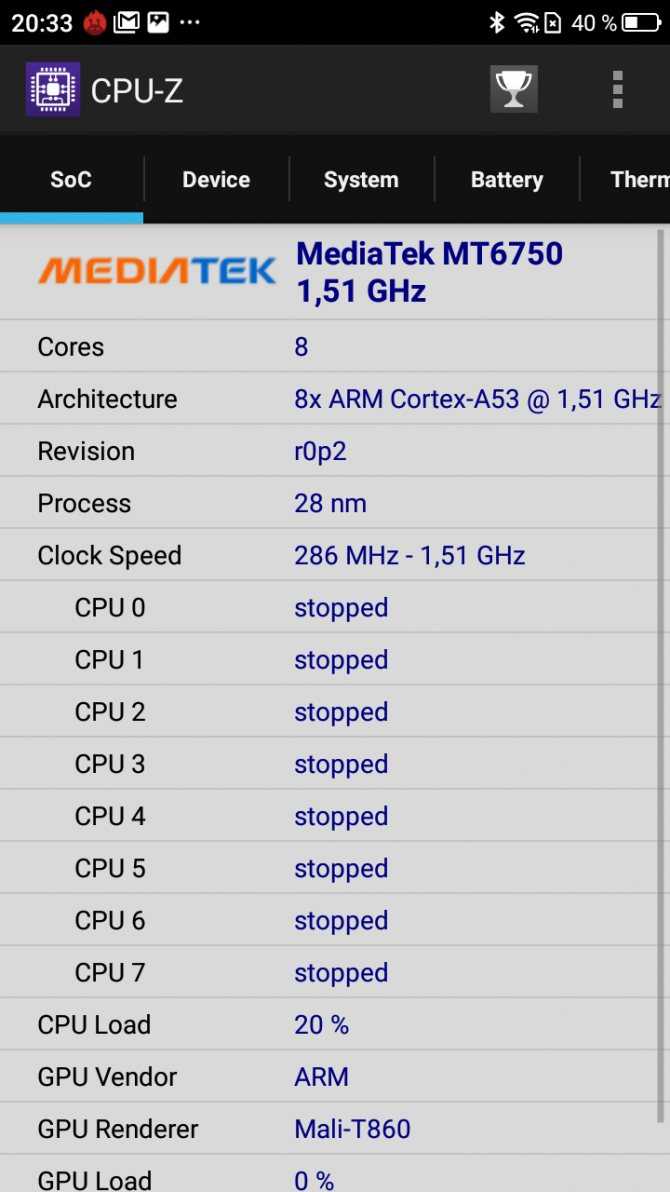Open the three-dot overflow menu
670x1192 pixels.
pos(617,90)
